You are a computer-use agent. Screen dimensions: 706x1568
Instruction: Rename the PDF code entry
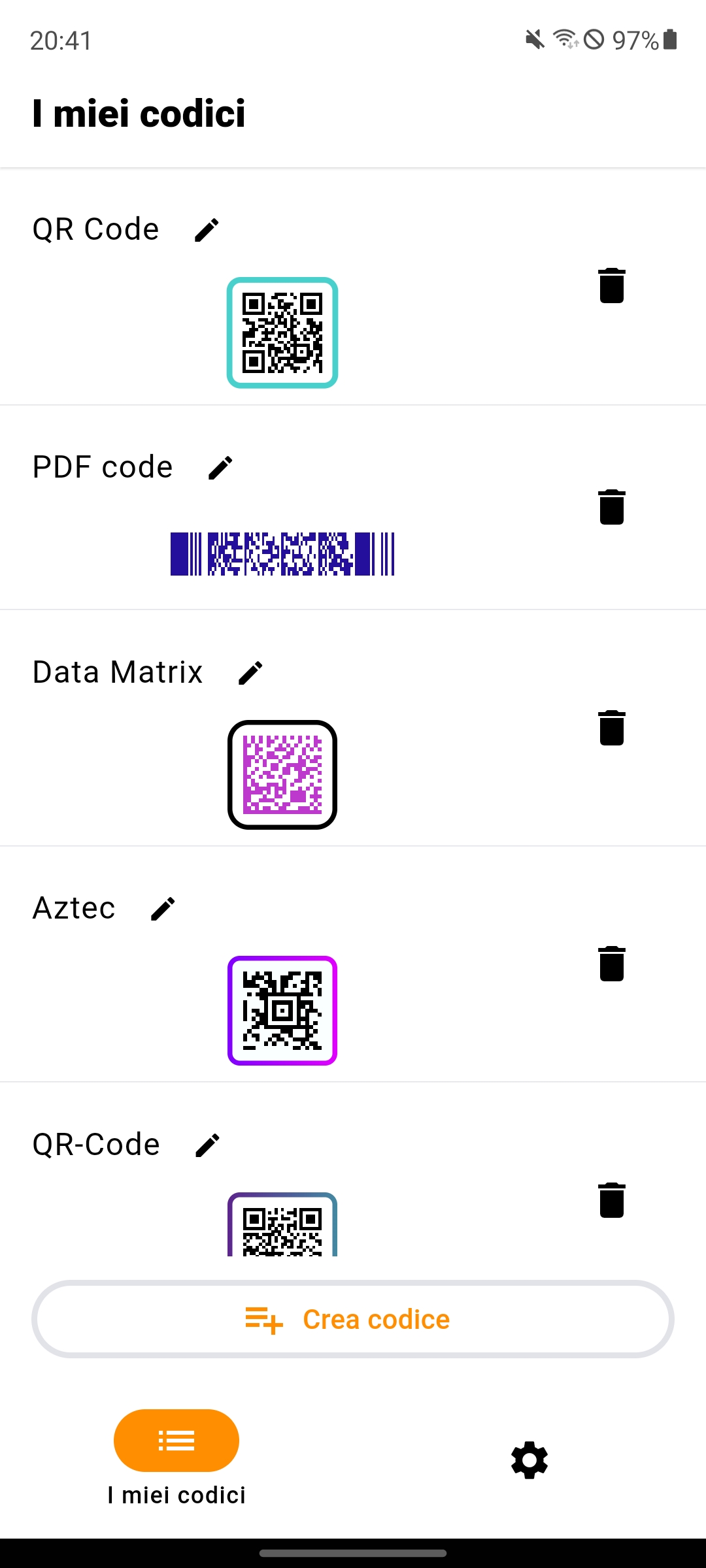click(220, 468)
